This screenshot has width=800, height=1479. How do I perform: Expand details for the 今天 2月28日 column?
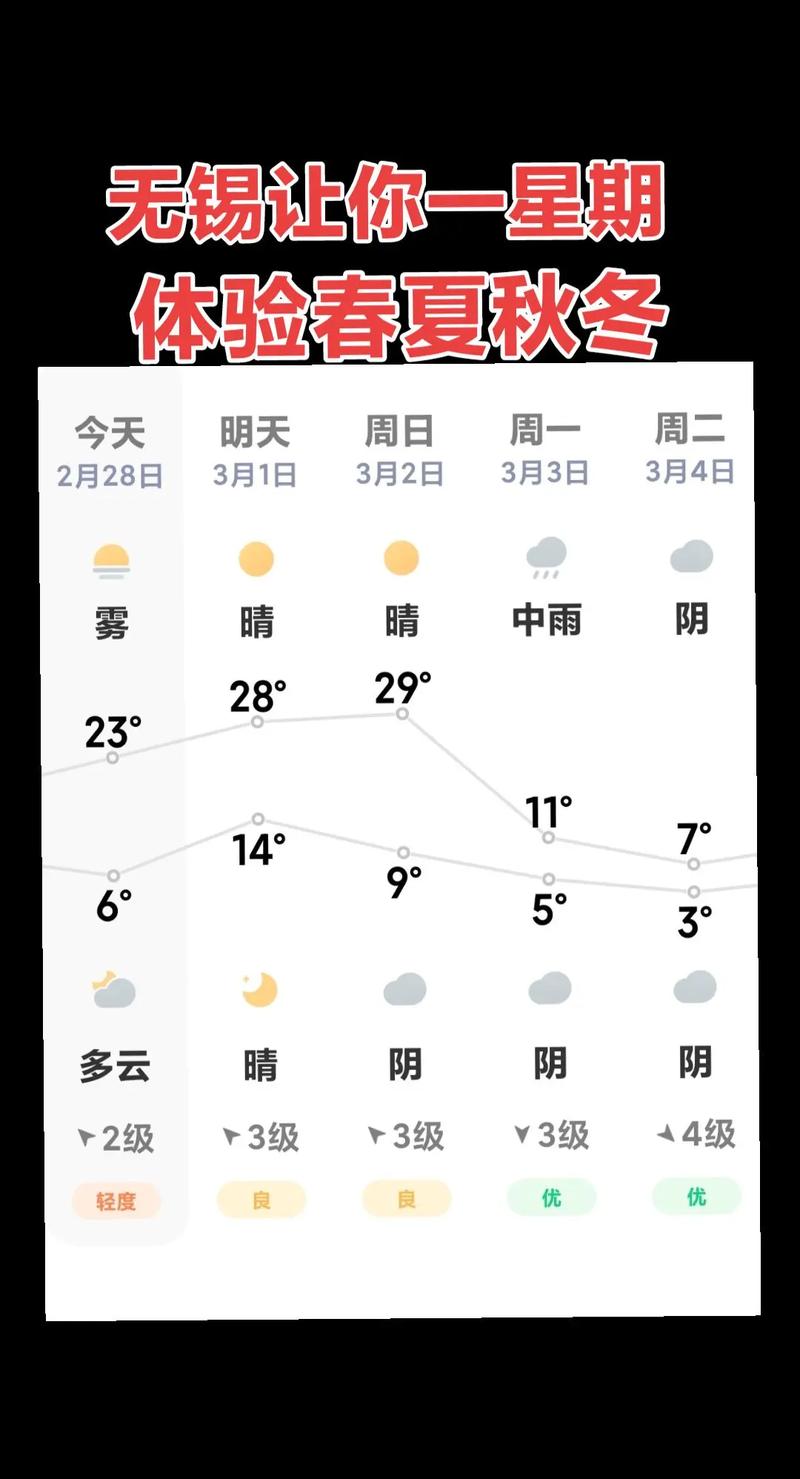[113, 450]
